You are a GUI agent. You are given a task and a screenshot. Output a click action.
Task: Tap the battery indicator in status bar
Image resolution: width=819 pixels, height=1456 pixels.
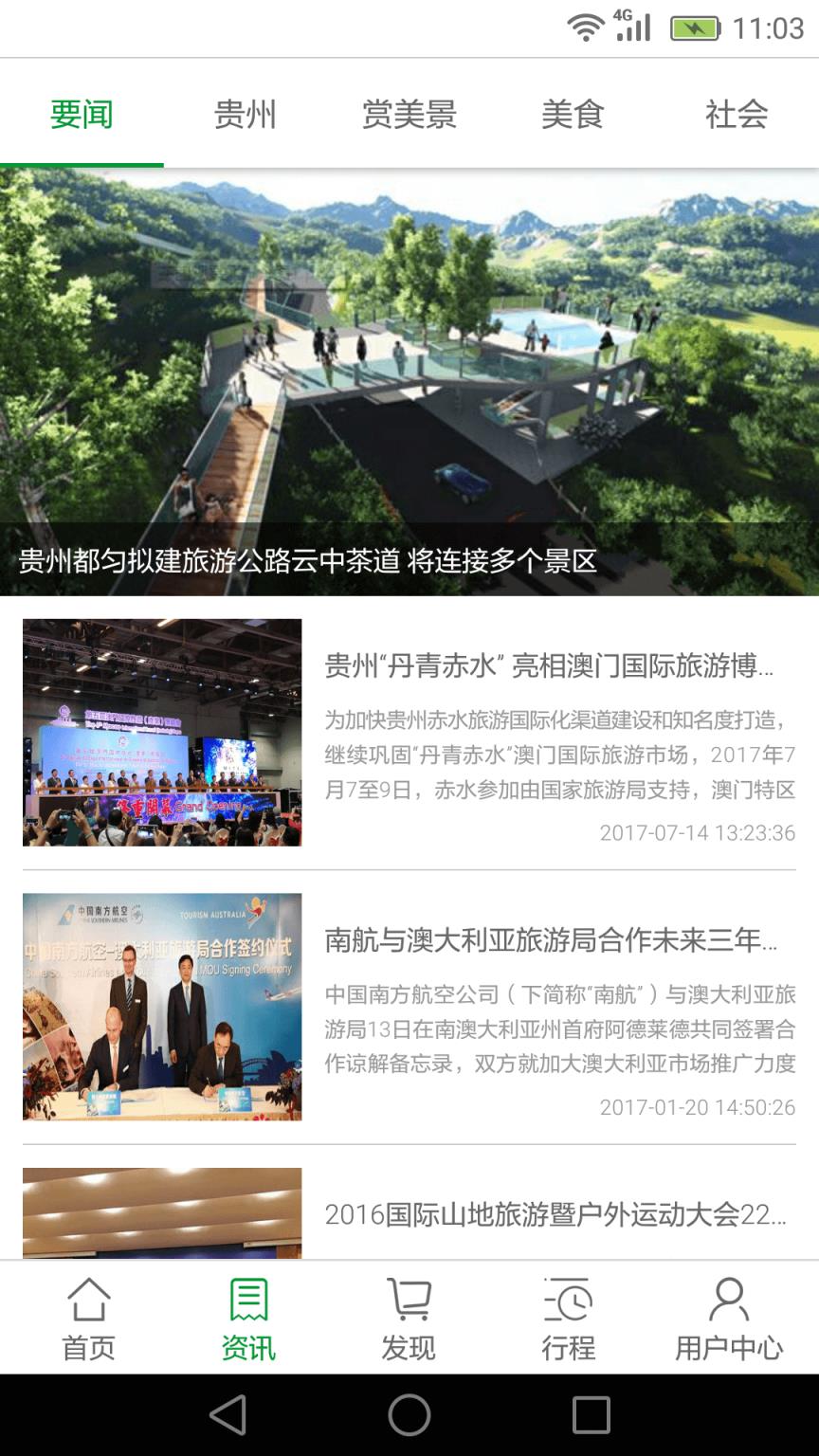(x=695, y=27)
